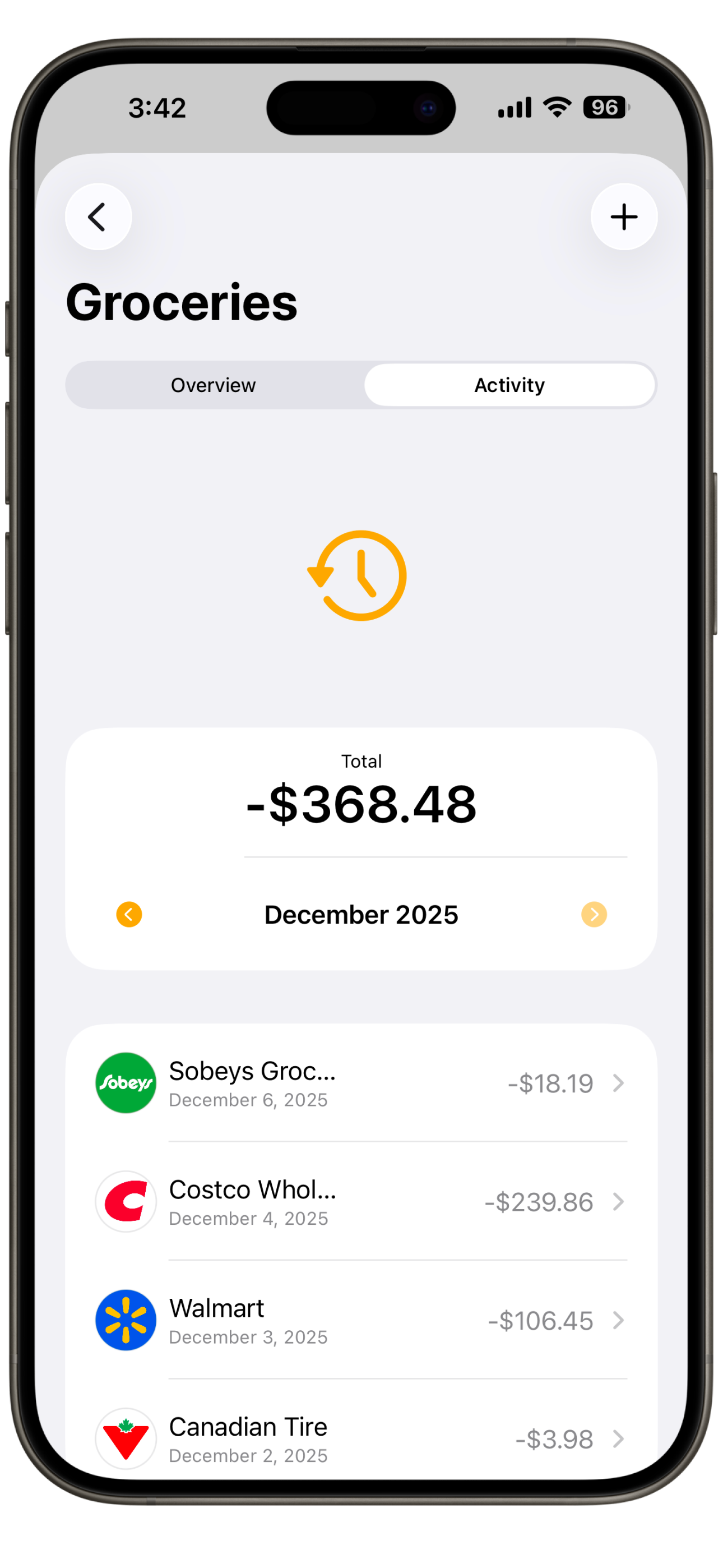Tap the Walmart store logo
Image resolution: width=723 pixels, height=1568 pixels.
pos(125,1320)
